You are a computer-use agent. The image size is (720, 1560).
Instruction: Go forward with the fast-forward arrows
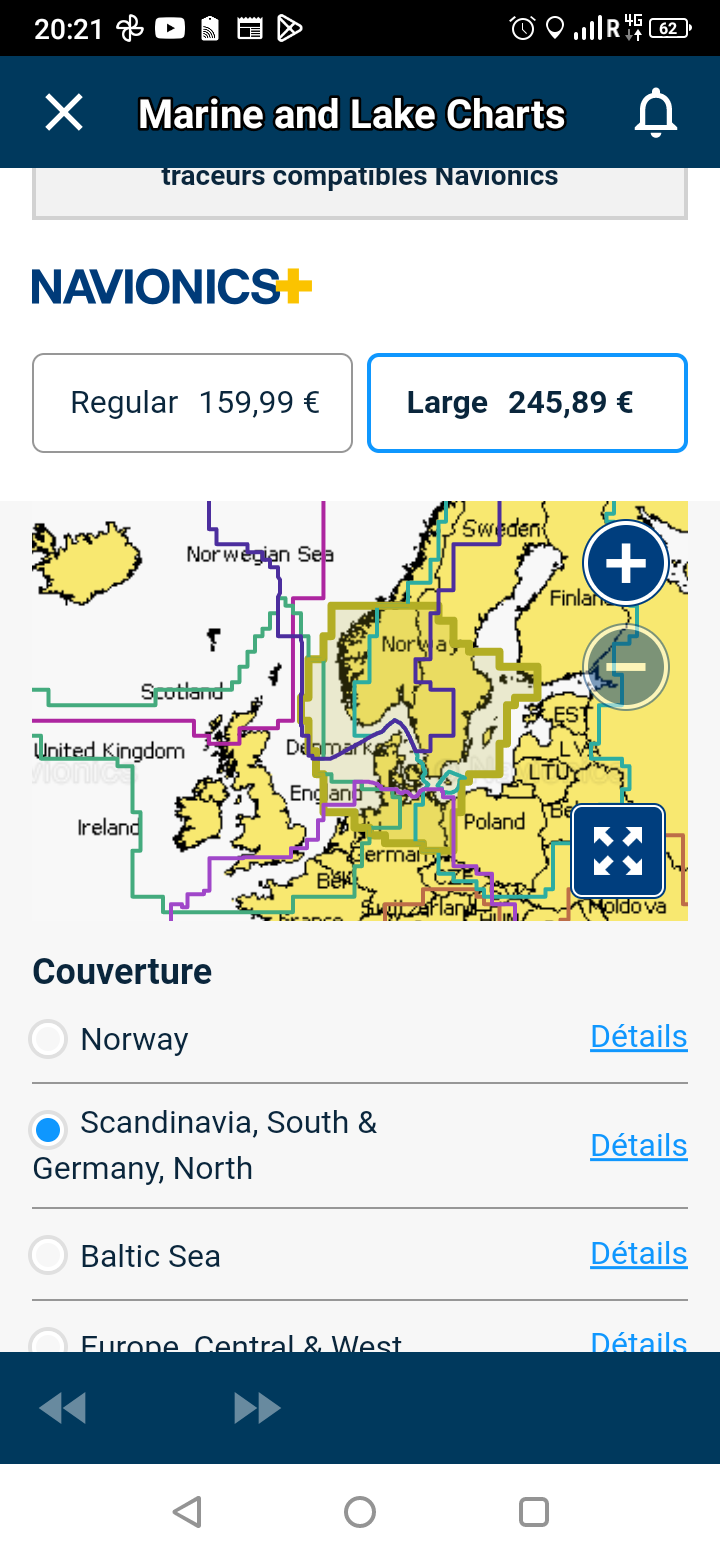point(257,1408)
